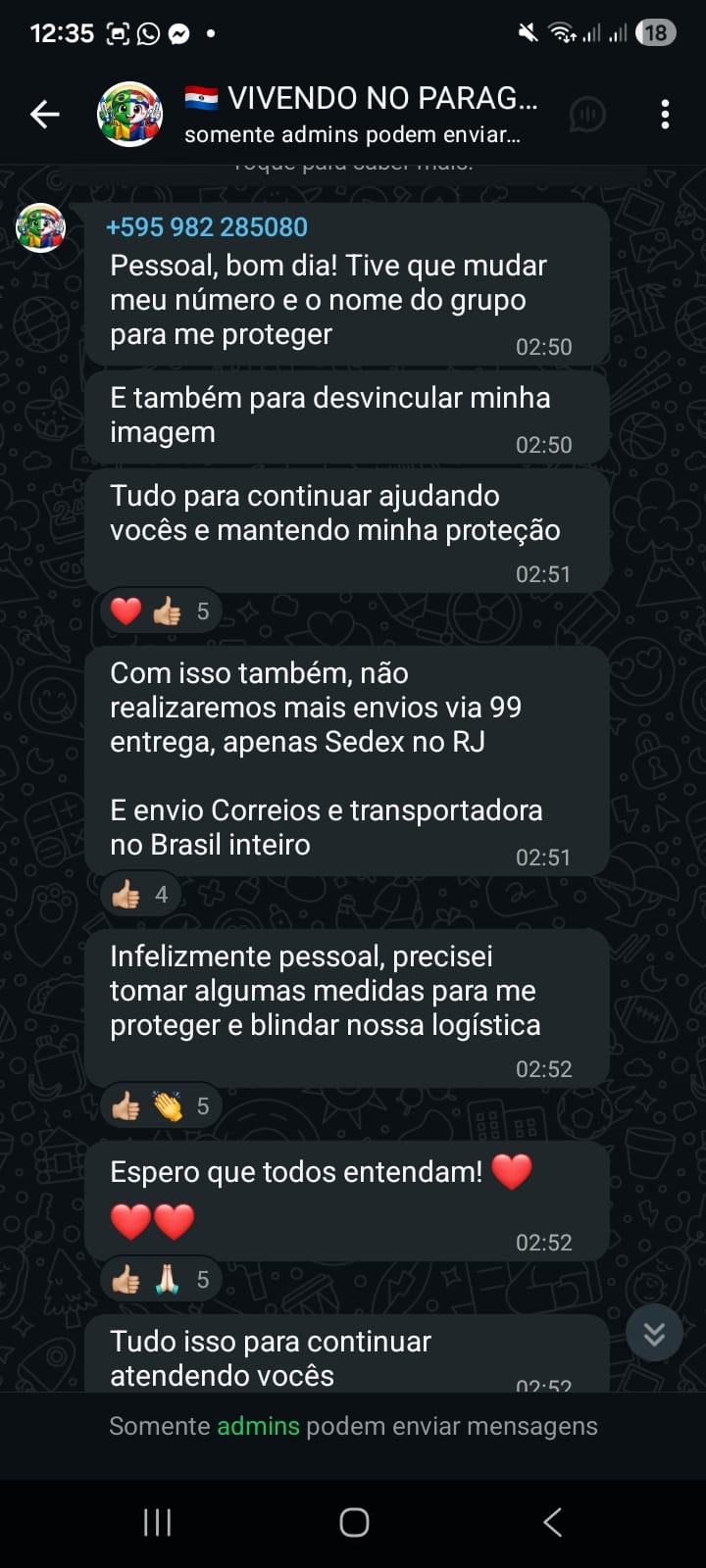Open the VIVENDO NO PARAG... group info
This screenshot has height=1568, width=706.
pyautogui.click(x=361, y=115)
